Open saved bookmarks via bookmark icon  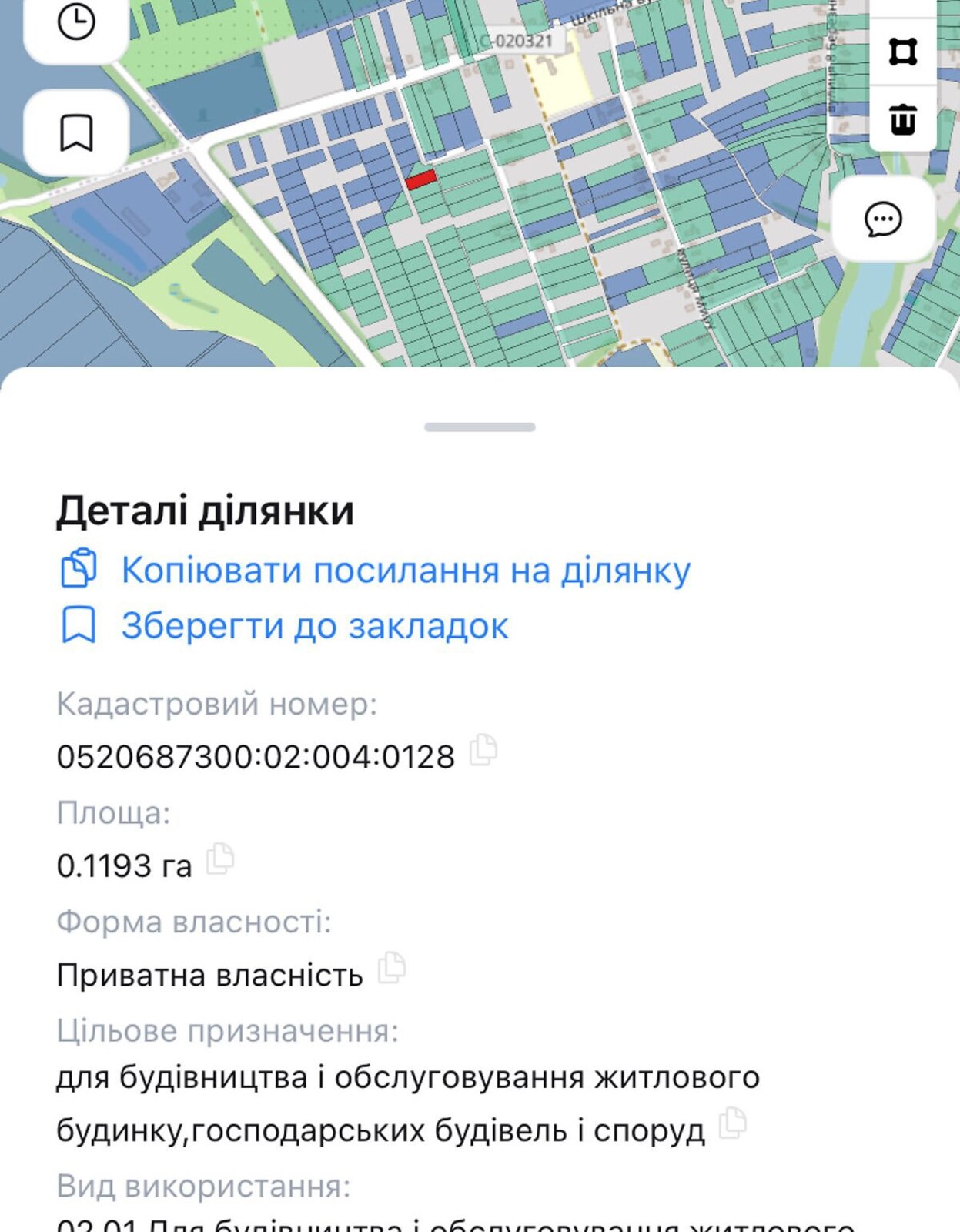tap(75, 132)
